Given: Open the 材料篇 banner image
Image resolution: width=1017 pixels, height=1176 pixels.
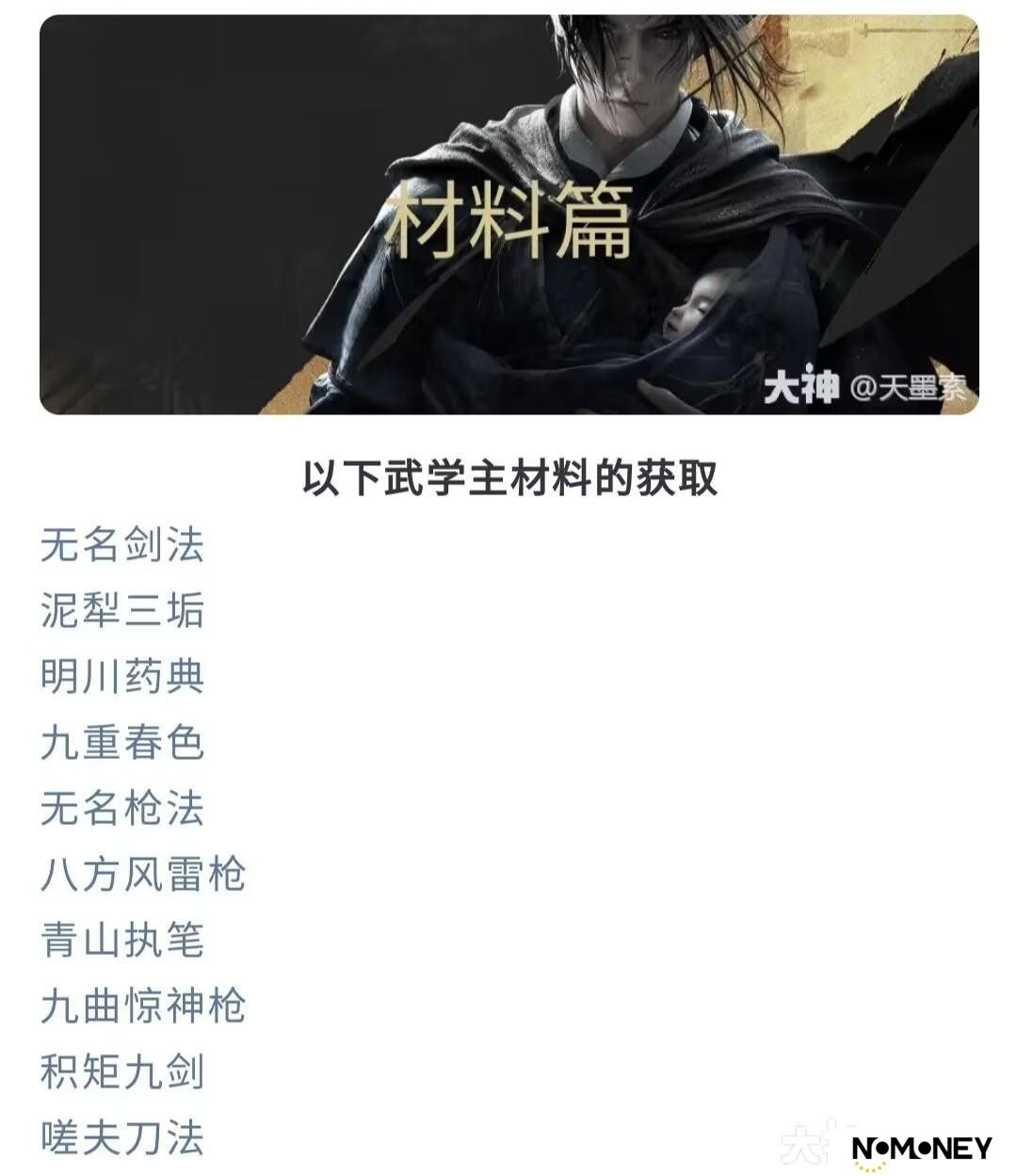Looking at the screenshot, I should tap(508, 215).
